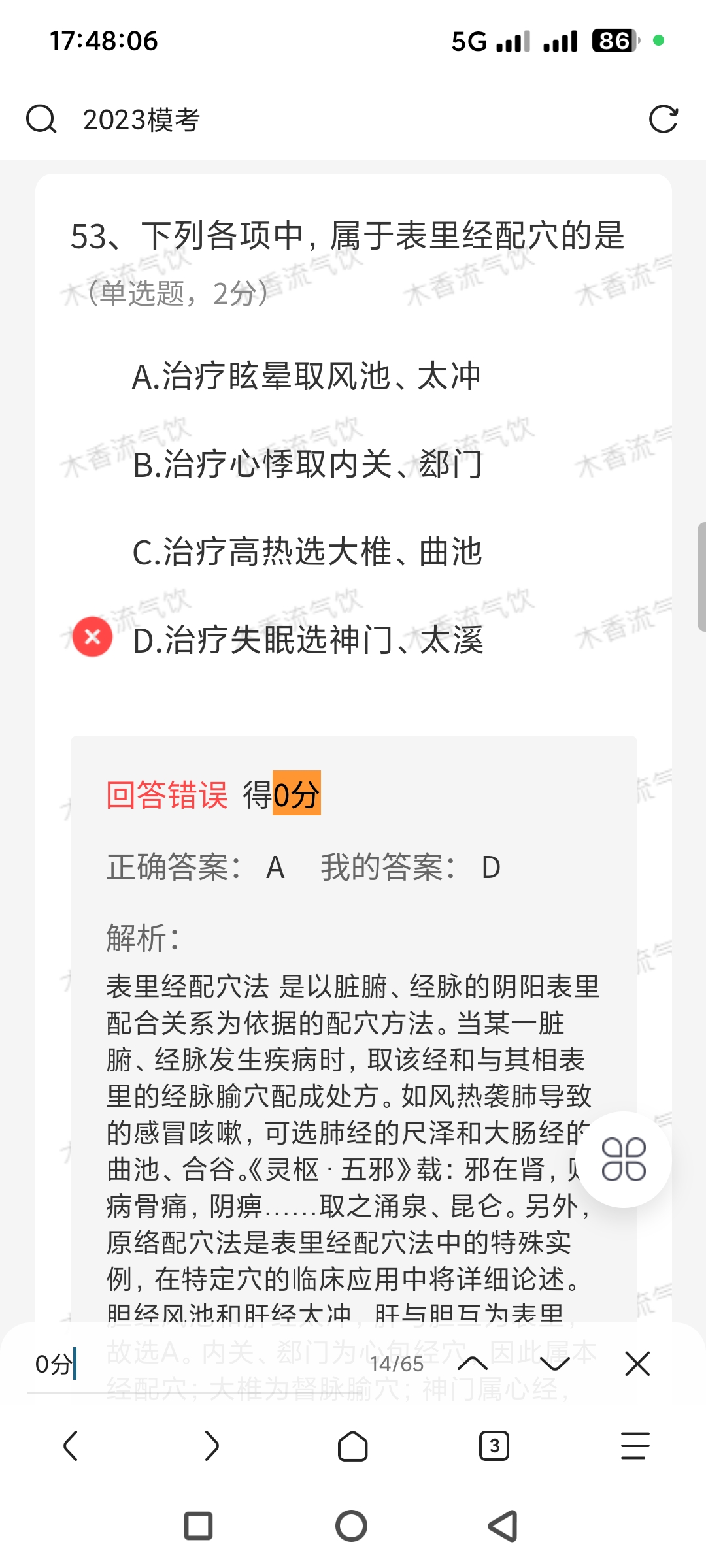The height and width of the screenshot is (1568, 706).
Task: Select option A 治疗眩晕取风池、太冲
Action: point(306,377)
